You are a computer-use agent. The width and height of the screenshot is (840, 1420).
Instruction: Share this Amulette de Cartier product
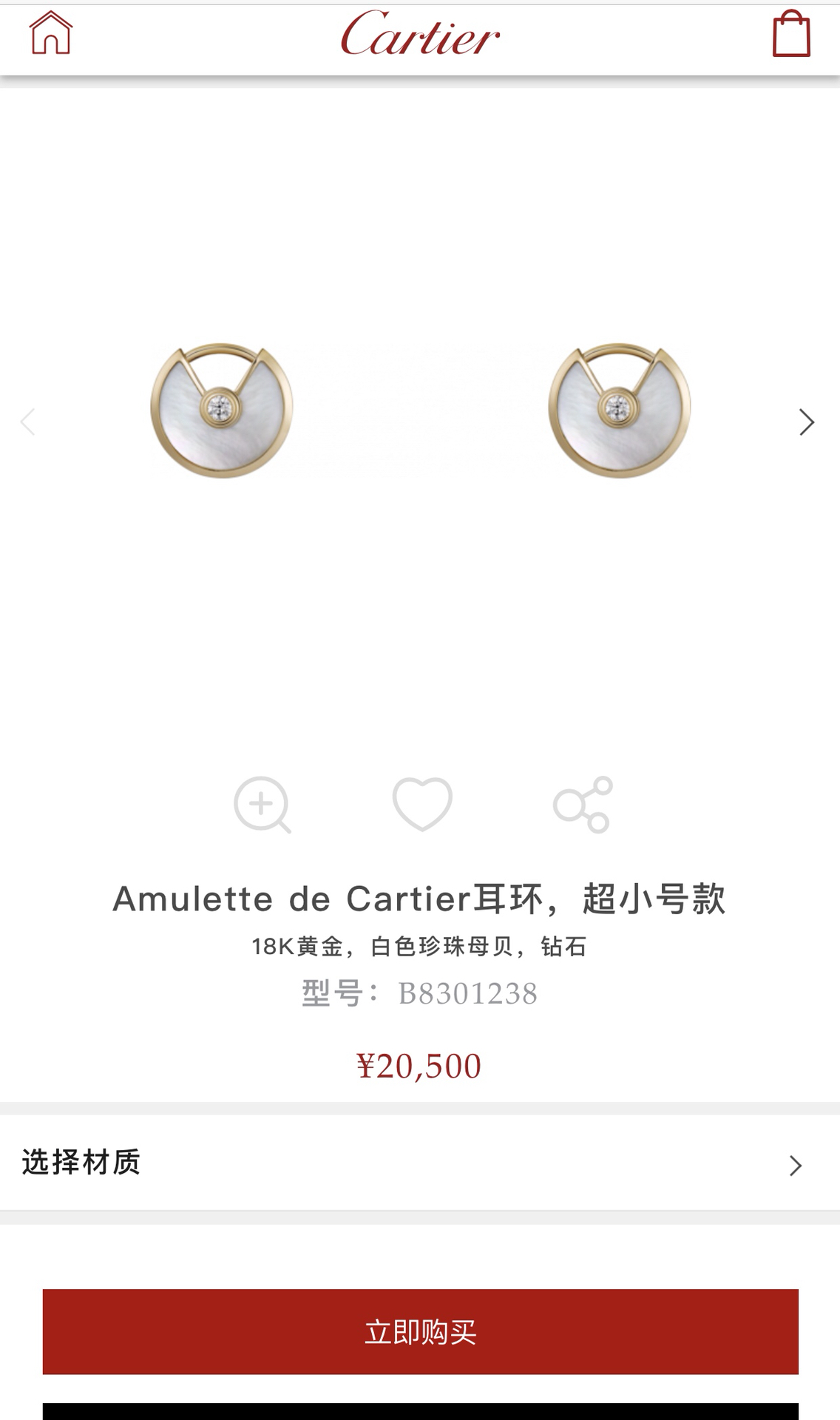coord(583,805)
